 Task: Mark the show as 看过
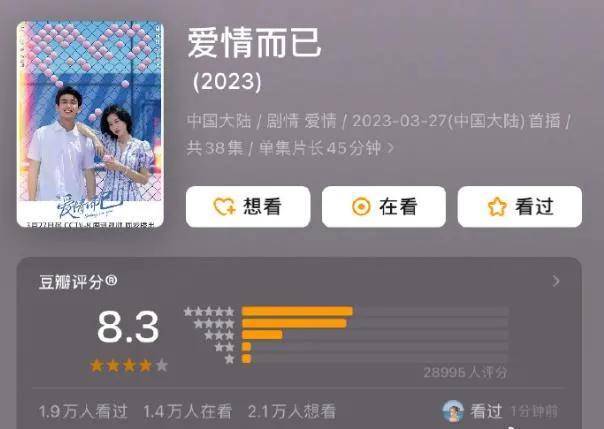pyautogui.click(x=519, y=207)
